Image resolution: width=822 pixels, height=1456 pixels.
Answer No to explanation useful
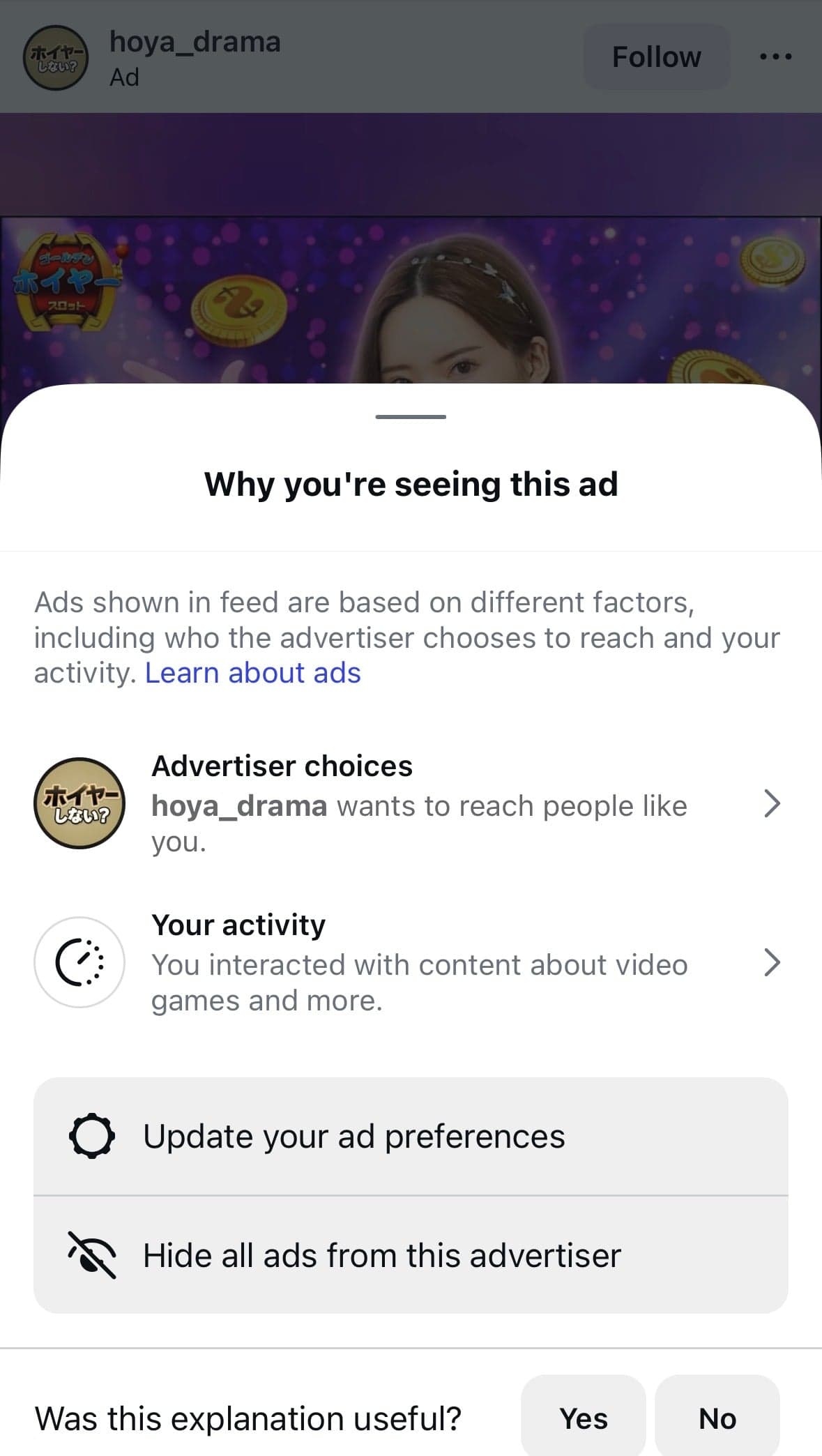click(x=717, y=1418)
